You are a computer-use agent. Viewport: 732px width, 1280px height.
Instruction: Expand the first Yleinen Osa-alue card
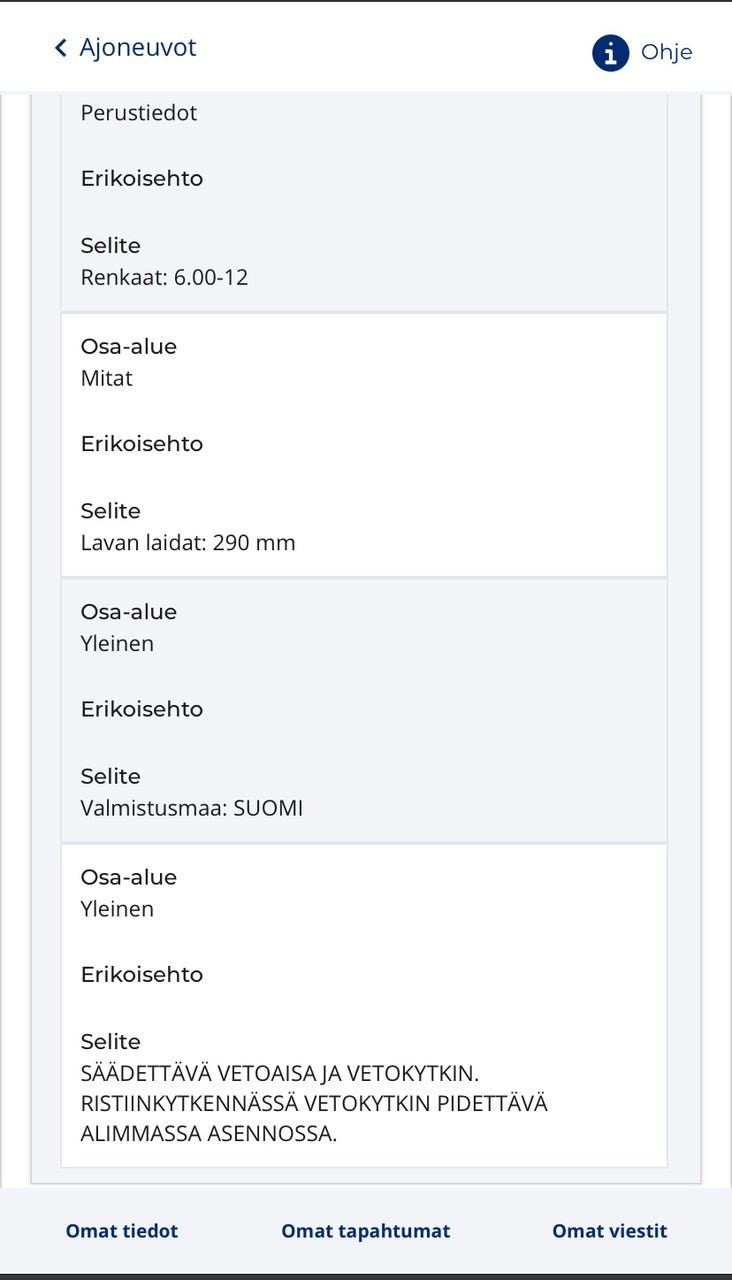364,708
